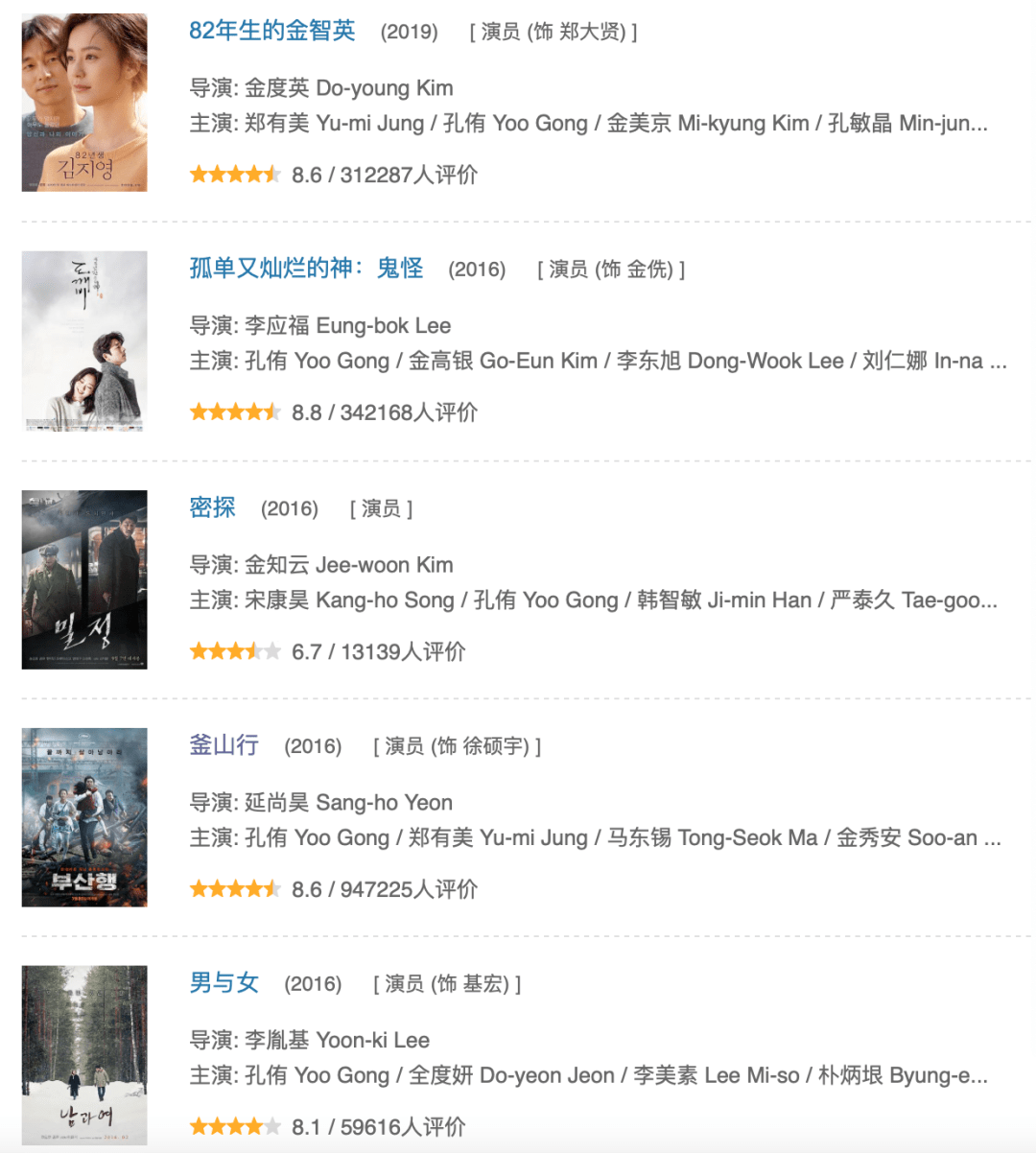Open the 釜山行 title link
This screenshot has height=1153, width=1036.
click(224, 745)
